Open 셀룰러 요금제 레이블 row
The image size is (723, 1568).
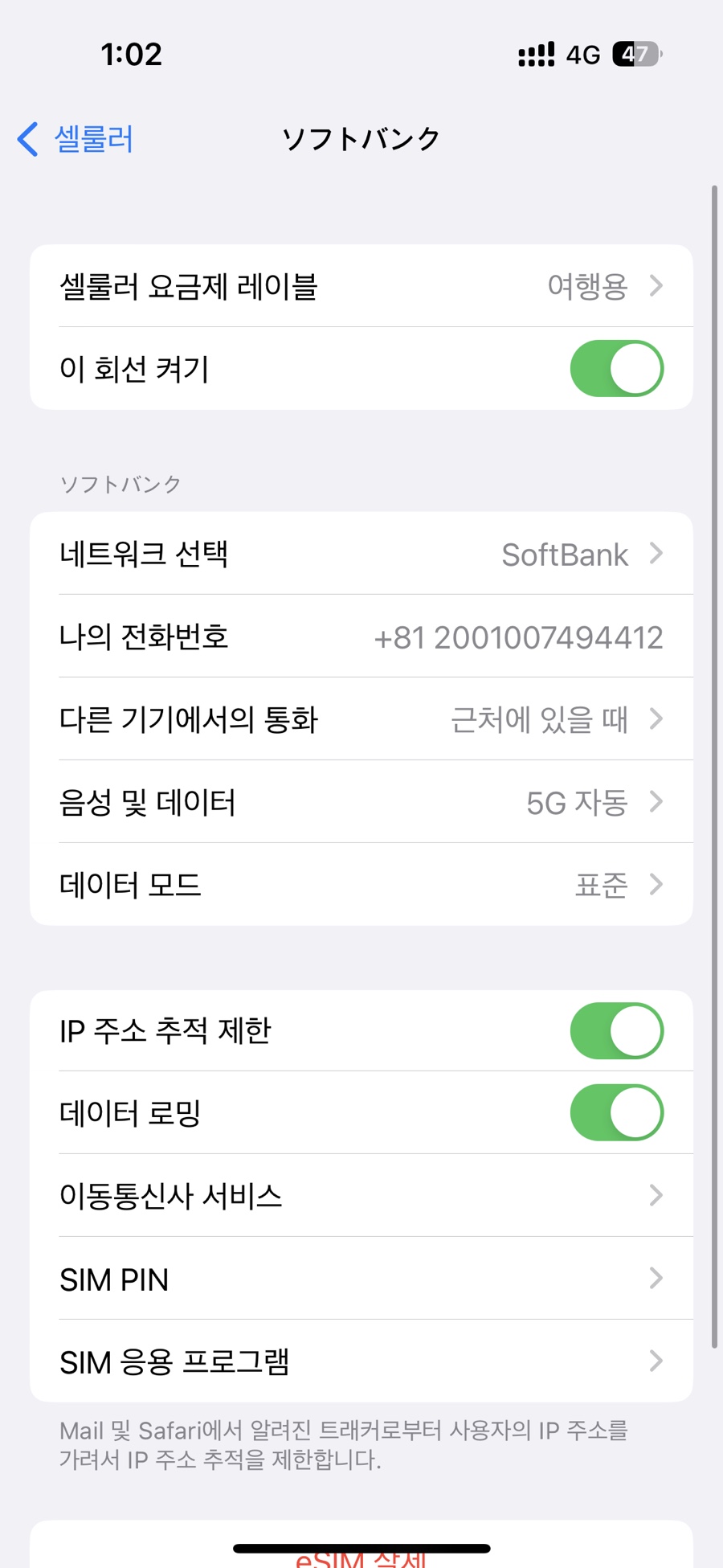tap(361, 286)
